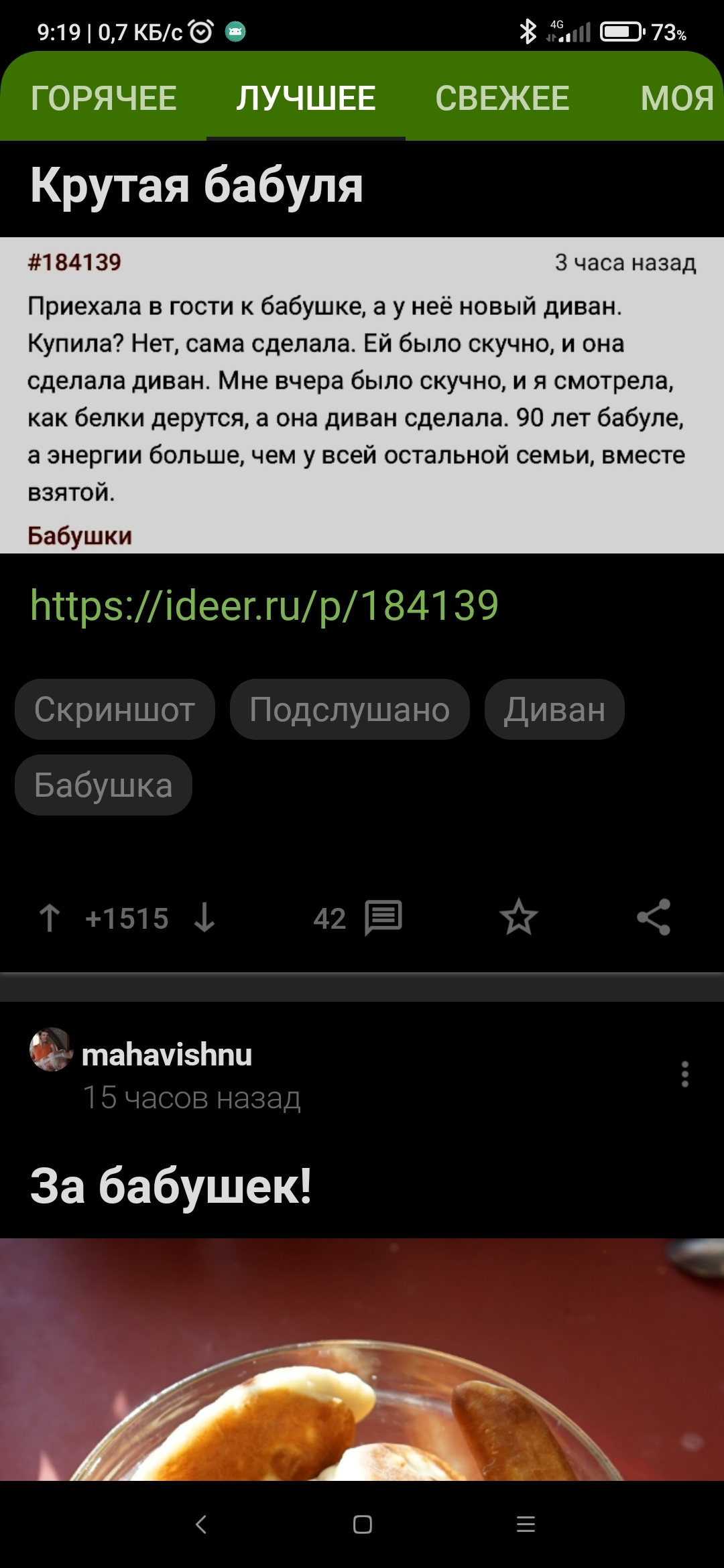
Task: Tap the Скриншот tag chip
Action: [x=115, y=710]
